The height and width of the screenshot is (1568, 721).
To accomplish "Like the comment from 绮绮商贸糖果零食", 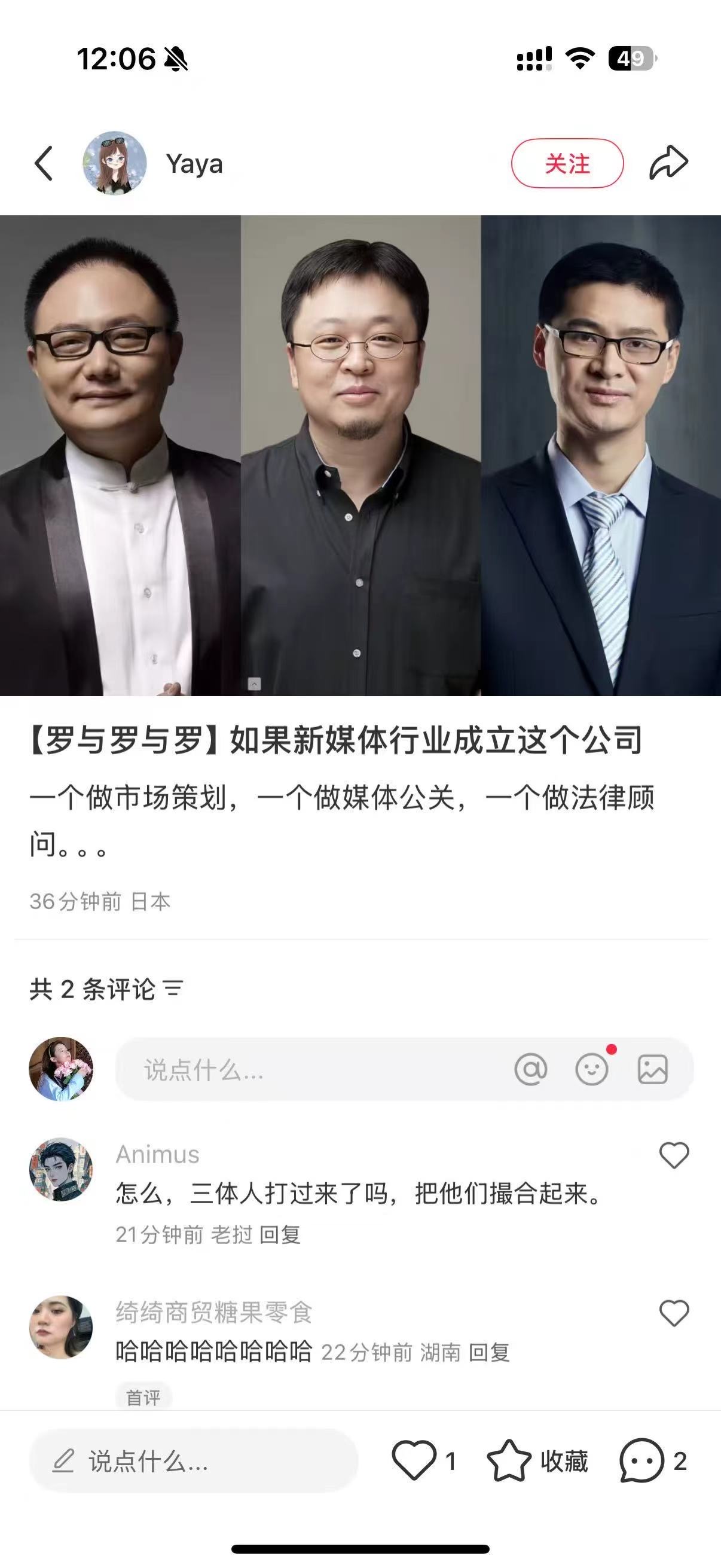I will [x=674, y=1312].
